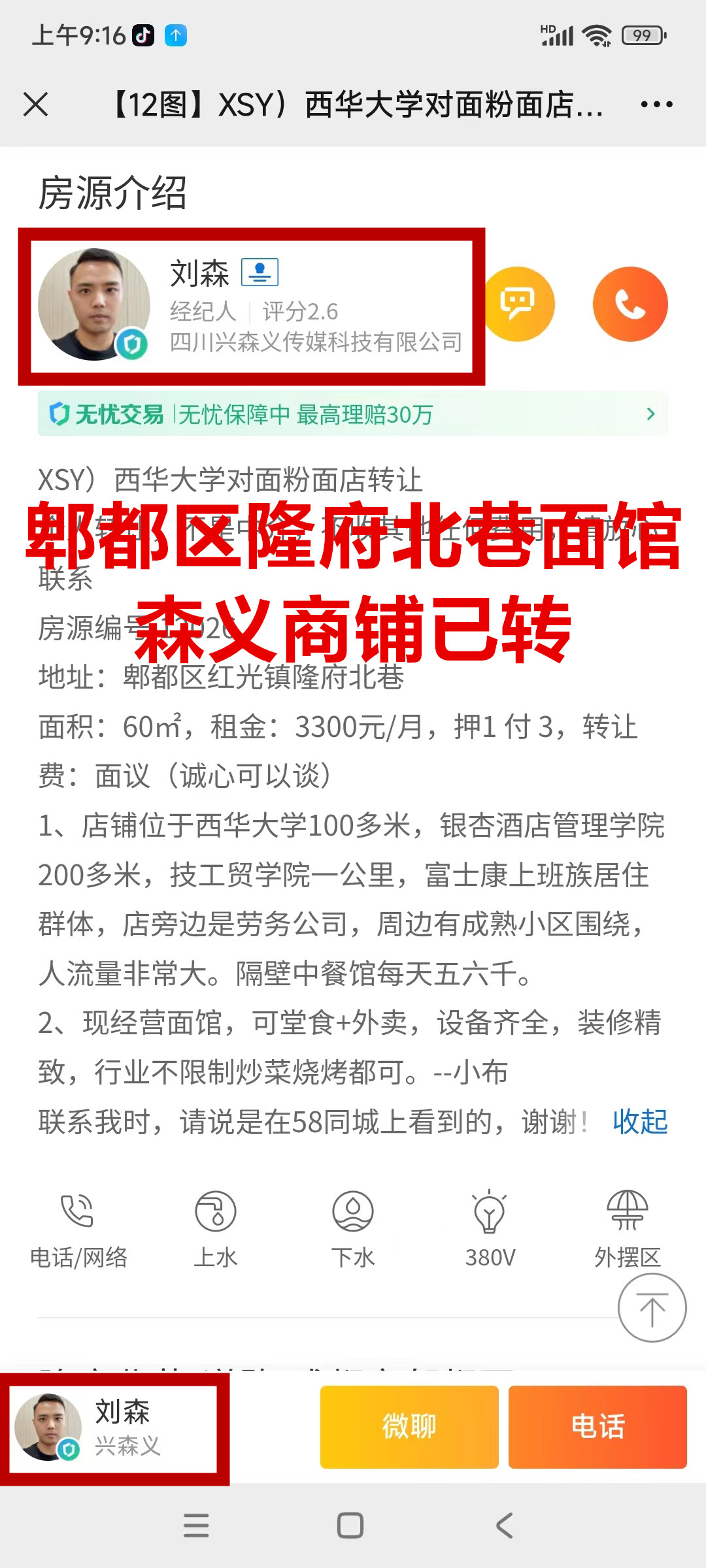Open 刘森 兴森义 in the bottom bar

click(x=114, y=1428)
